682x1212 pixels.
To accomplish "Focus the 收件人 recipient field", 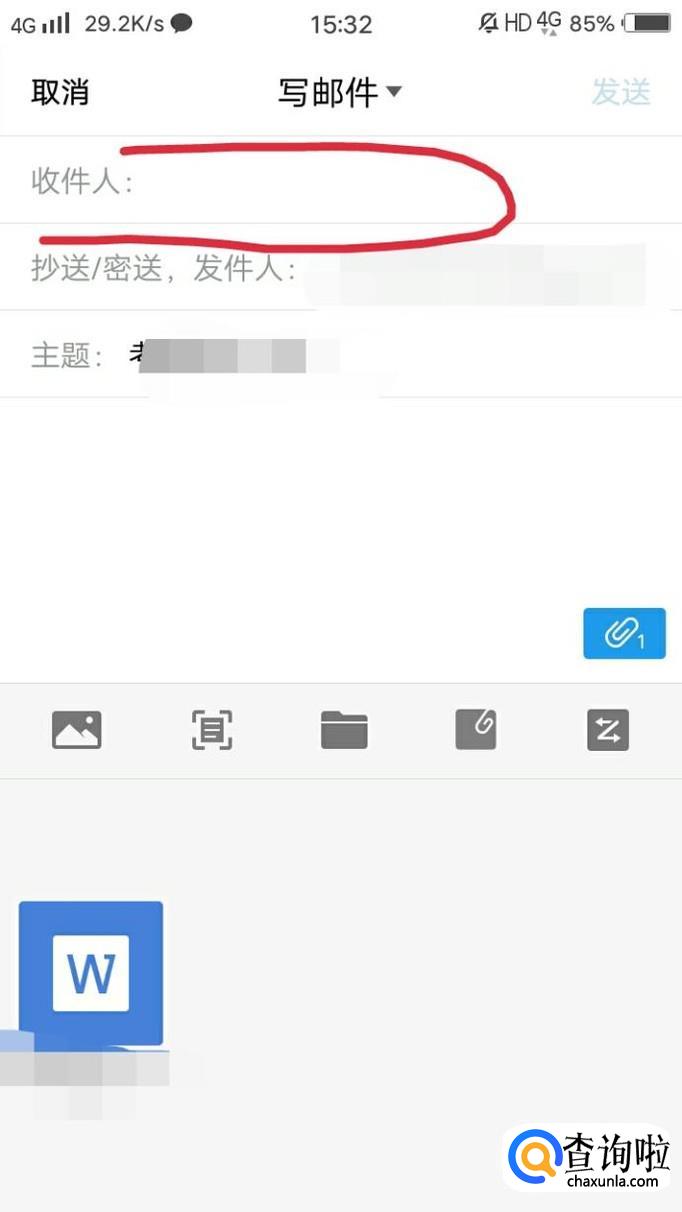I will [341, 180].
